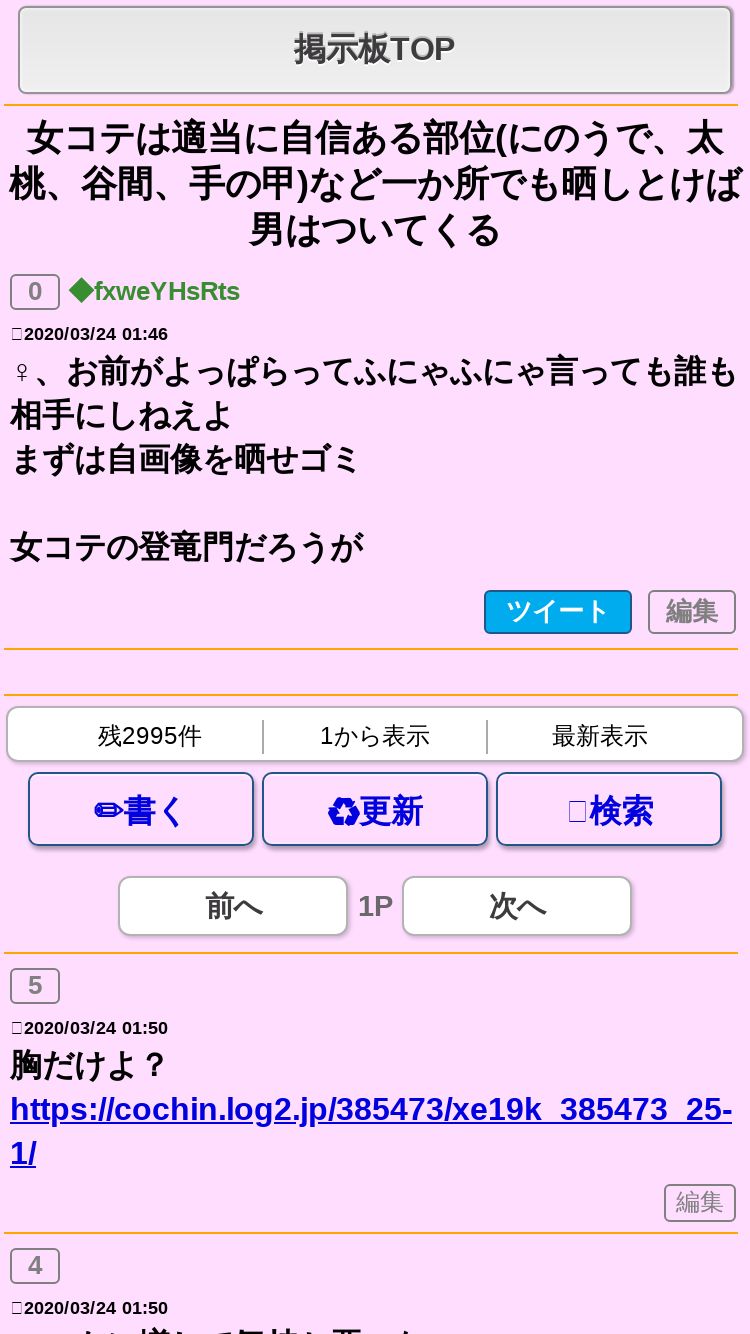This screenshot has width=750, height=1334.
Task: Go to the 掲示板TOP page
Action: pos(375,50)
